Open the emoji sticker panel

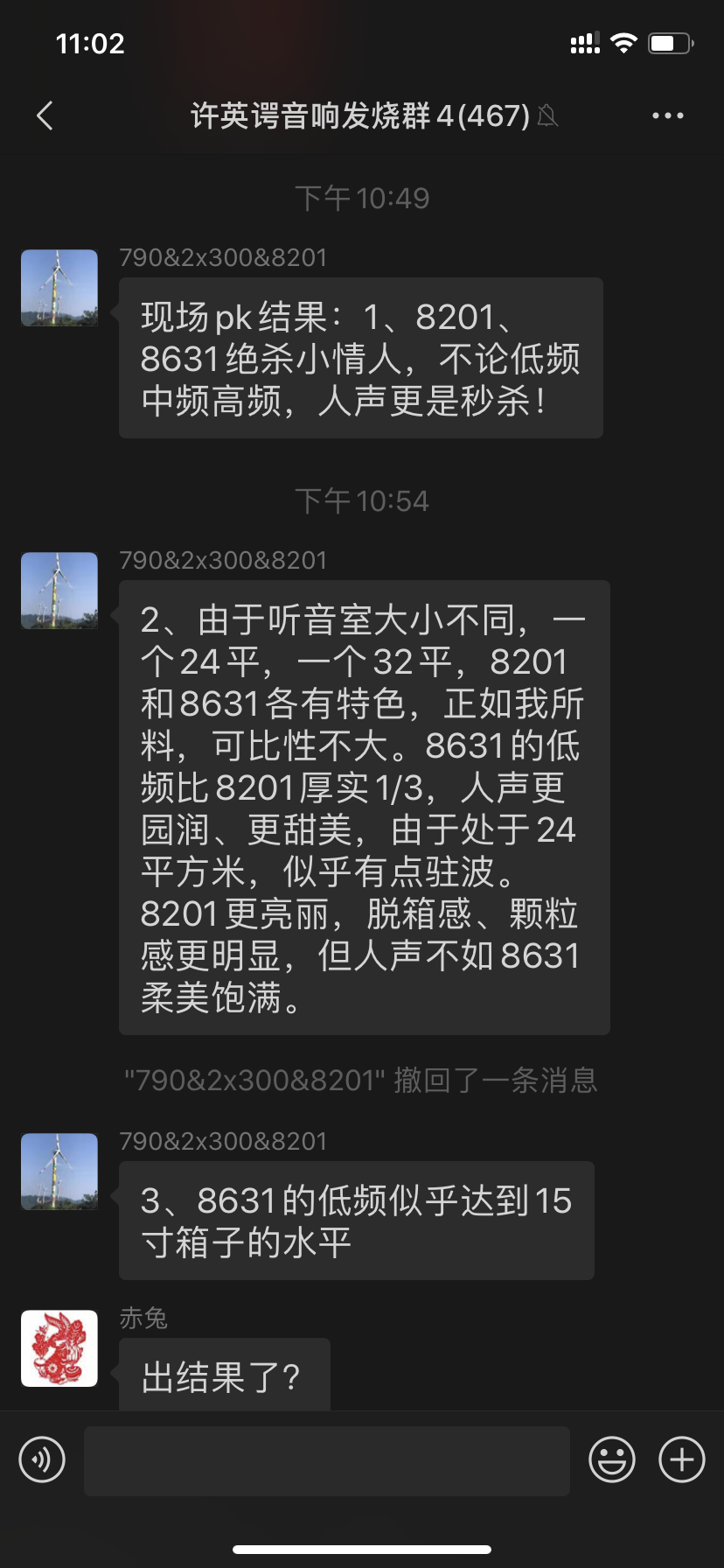tap(611, 1459)
